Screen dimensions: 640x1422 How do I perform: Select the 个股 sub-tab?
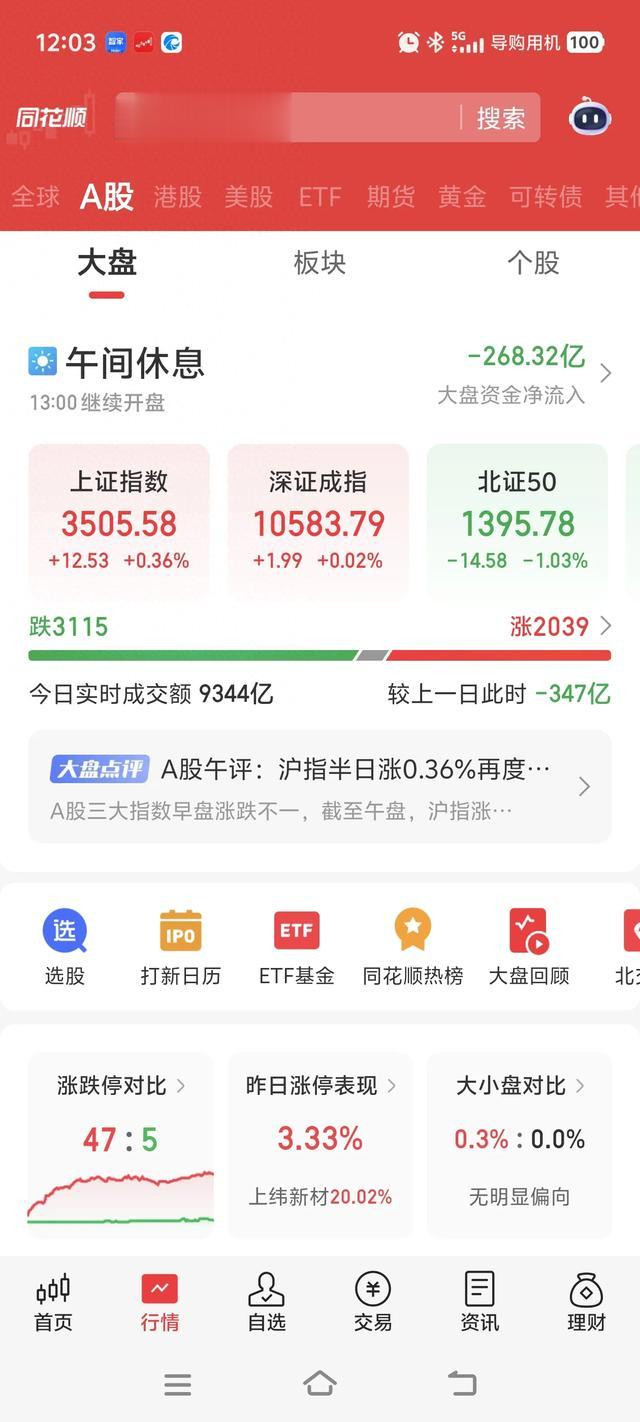(533, 262)
